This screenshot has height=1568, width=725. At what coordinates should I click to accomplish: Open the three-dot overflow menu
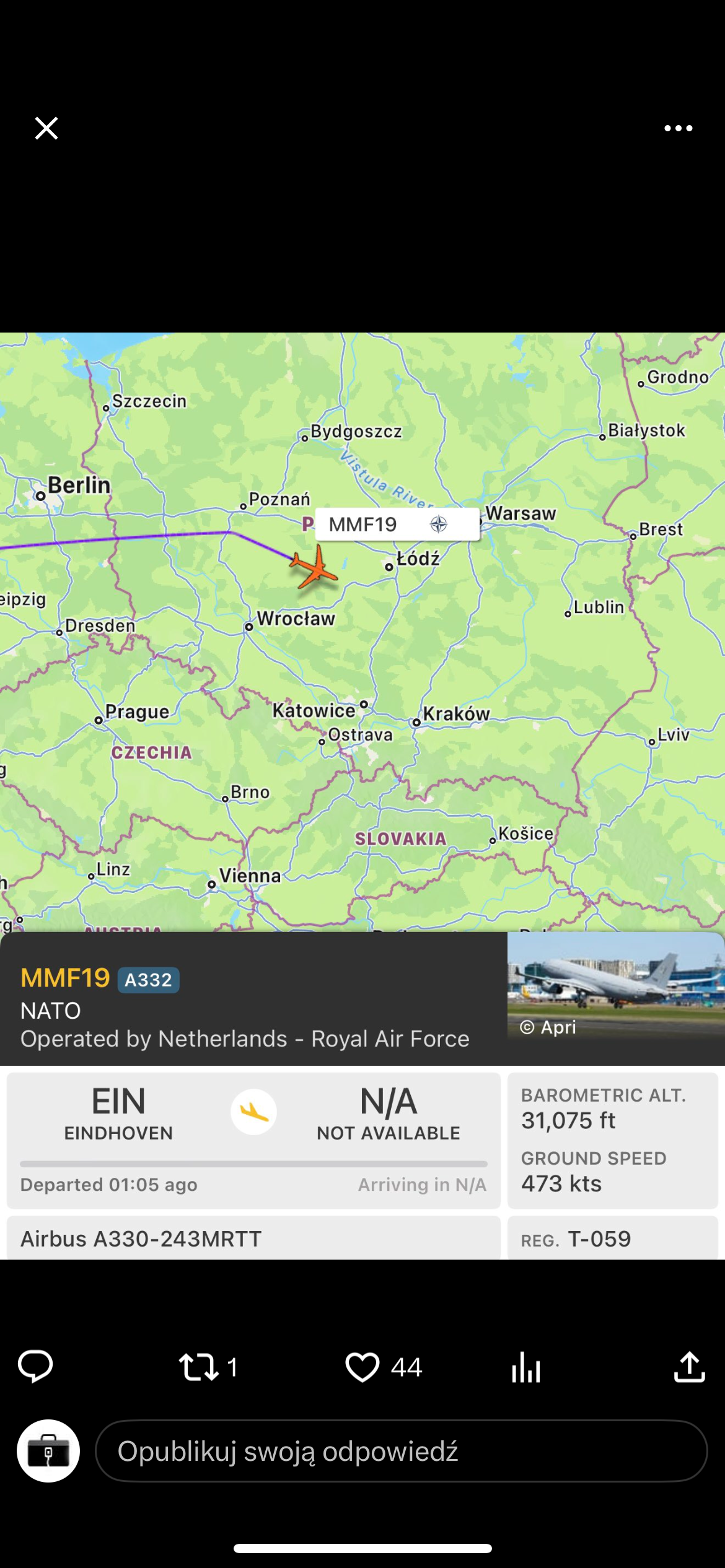point(678,128)
